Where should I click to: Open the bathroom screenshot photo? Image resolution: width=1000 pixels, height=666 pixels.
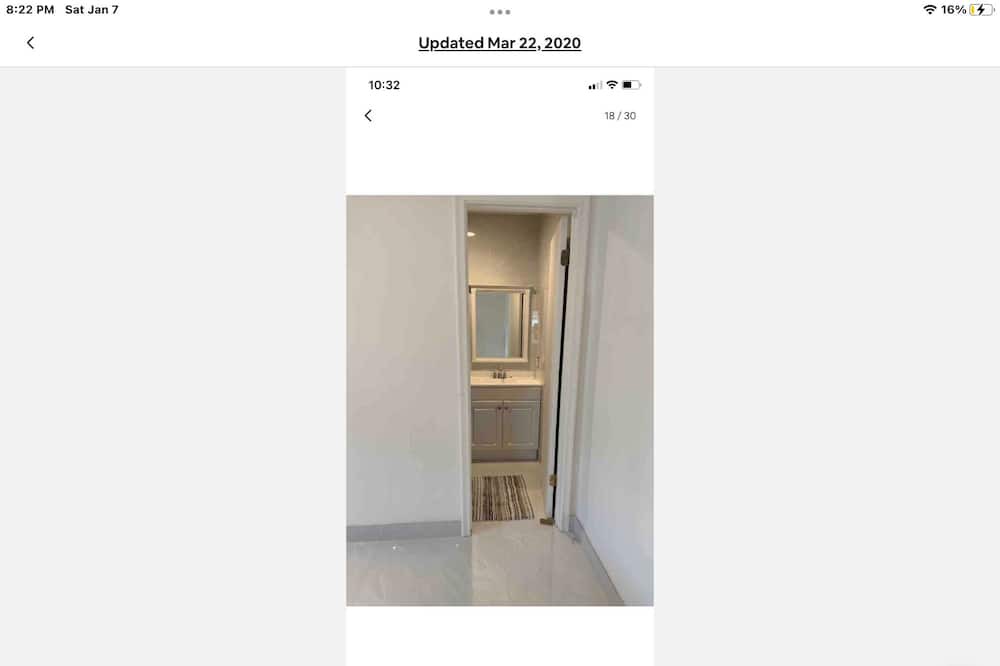click(x=499, y=400)
